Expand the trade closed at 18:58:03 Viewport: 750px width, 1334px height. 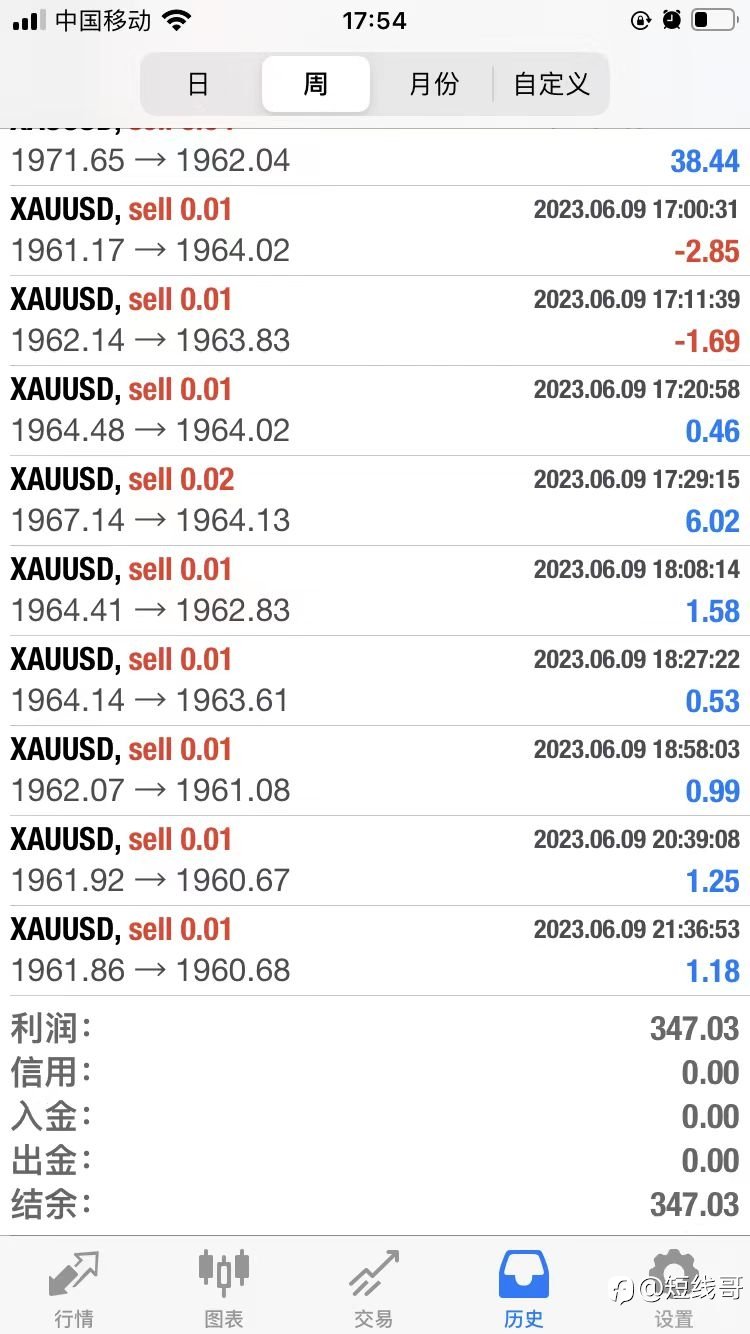[x=375, y=771]
